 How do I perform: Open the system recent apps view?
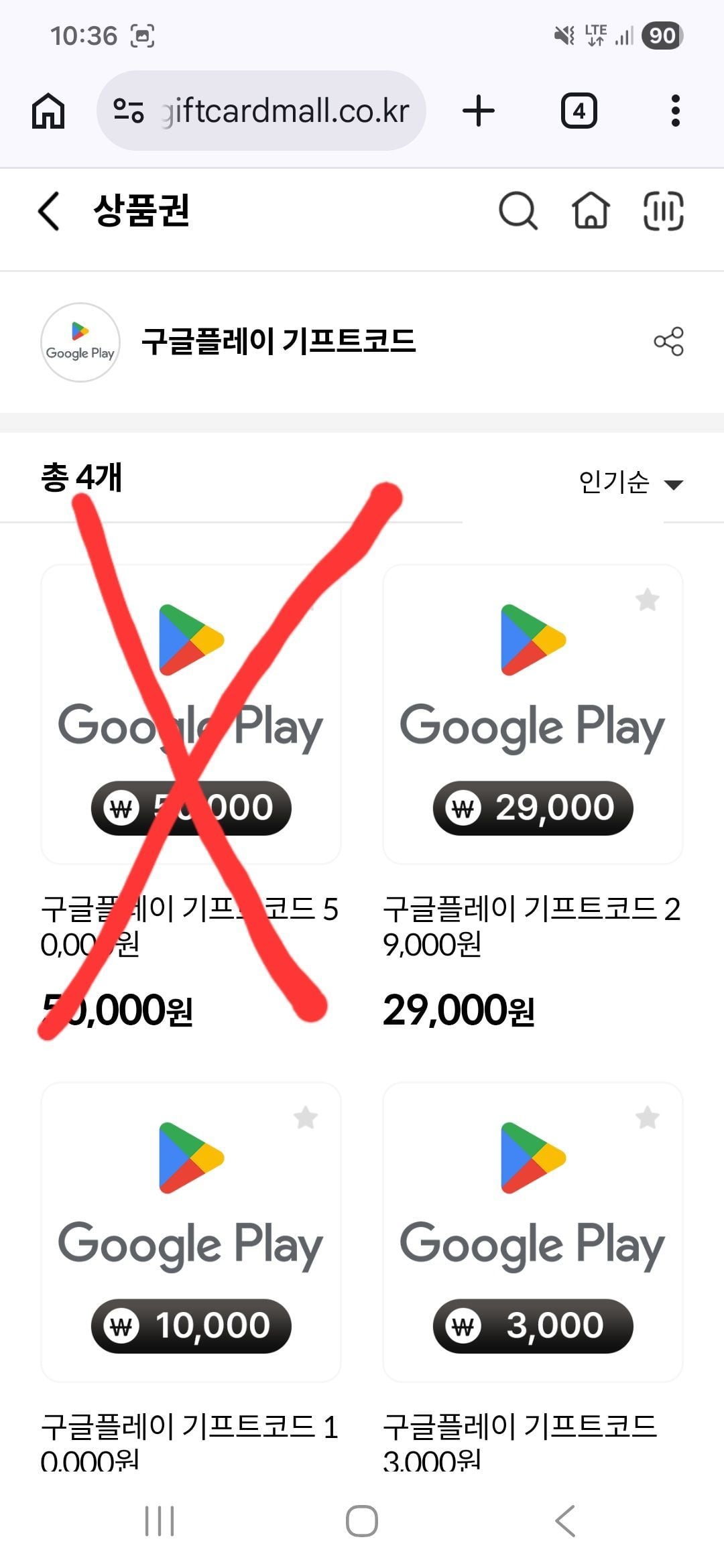click(x=160, y=1520)
